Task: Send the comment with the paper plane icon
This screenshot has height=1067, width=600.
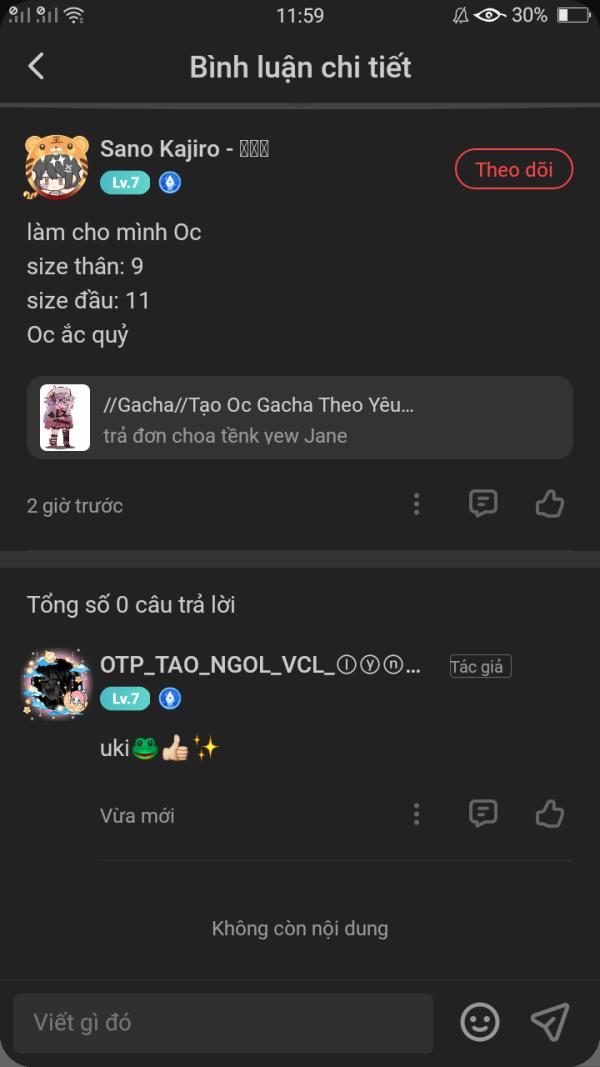Action: [550, 1022]
